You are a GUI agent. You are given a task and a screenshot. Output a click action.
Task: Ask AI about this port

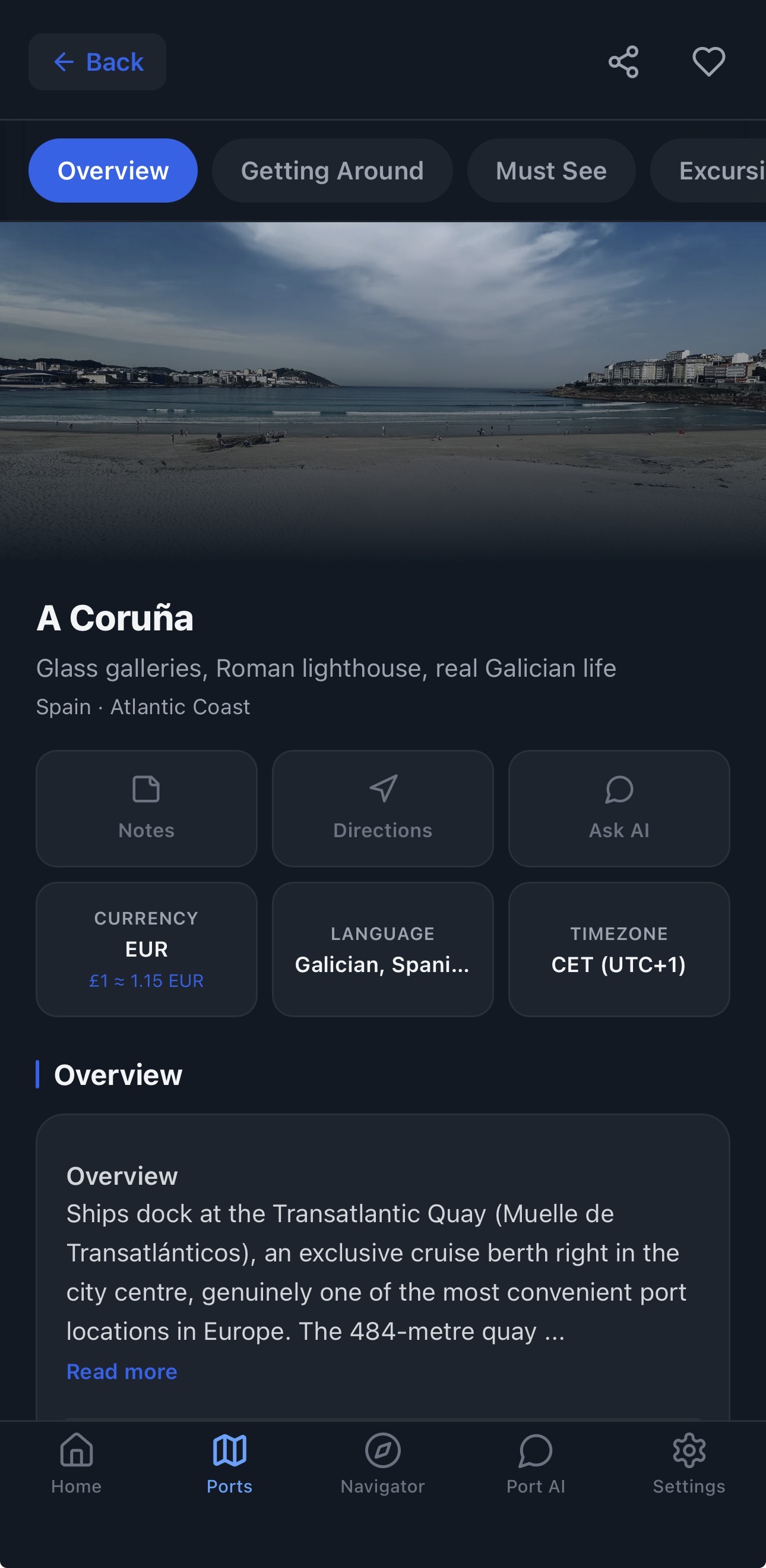click(x=619, y=808)
